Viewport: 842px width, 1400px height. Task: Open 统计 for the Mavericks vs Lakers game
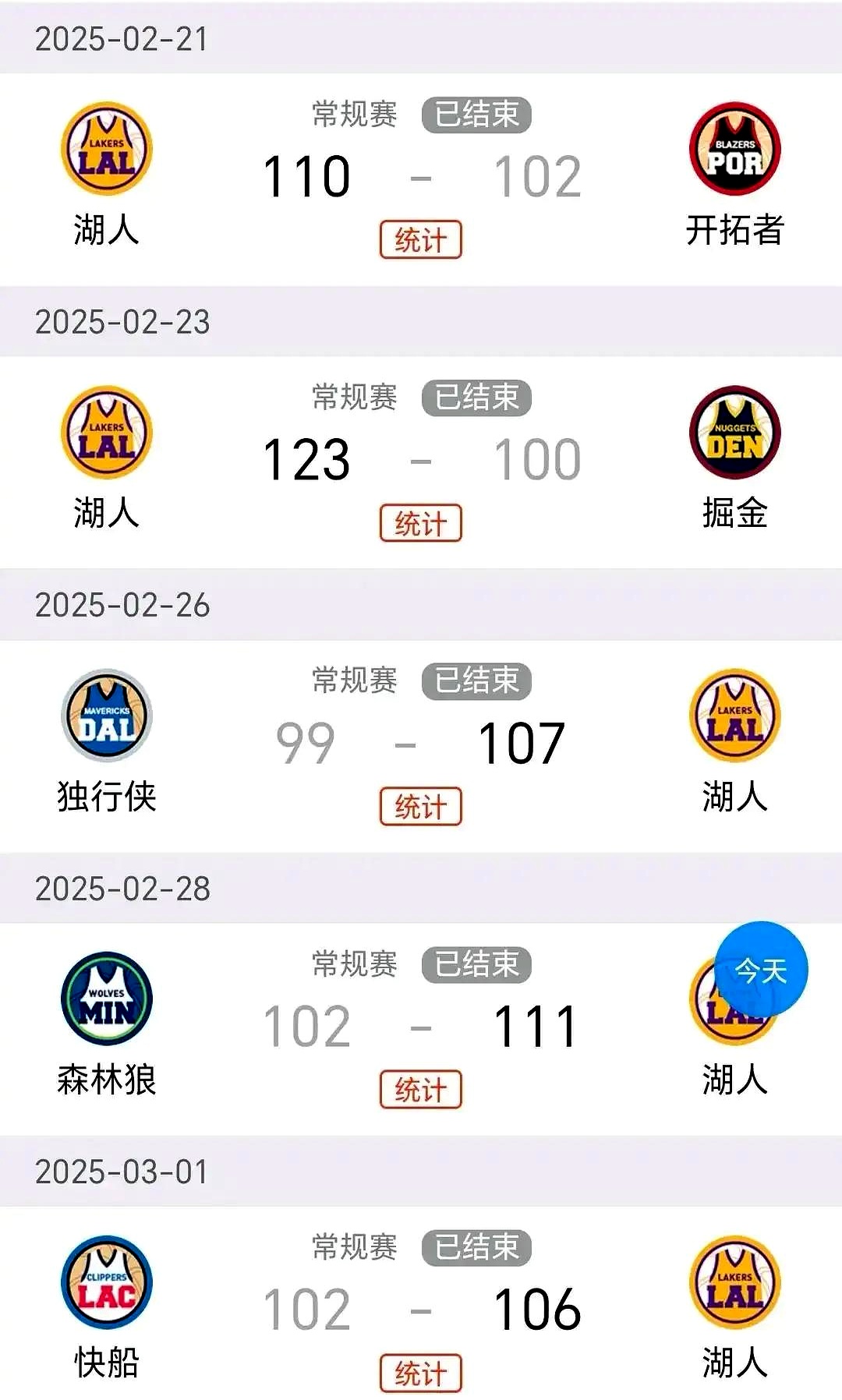[x=422, y=807]
